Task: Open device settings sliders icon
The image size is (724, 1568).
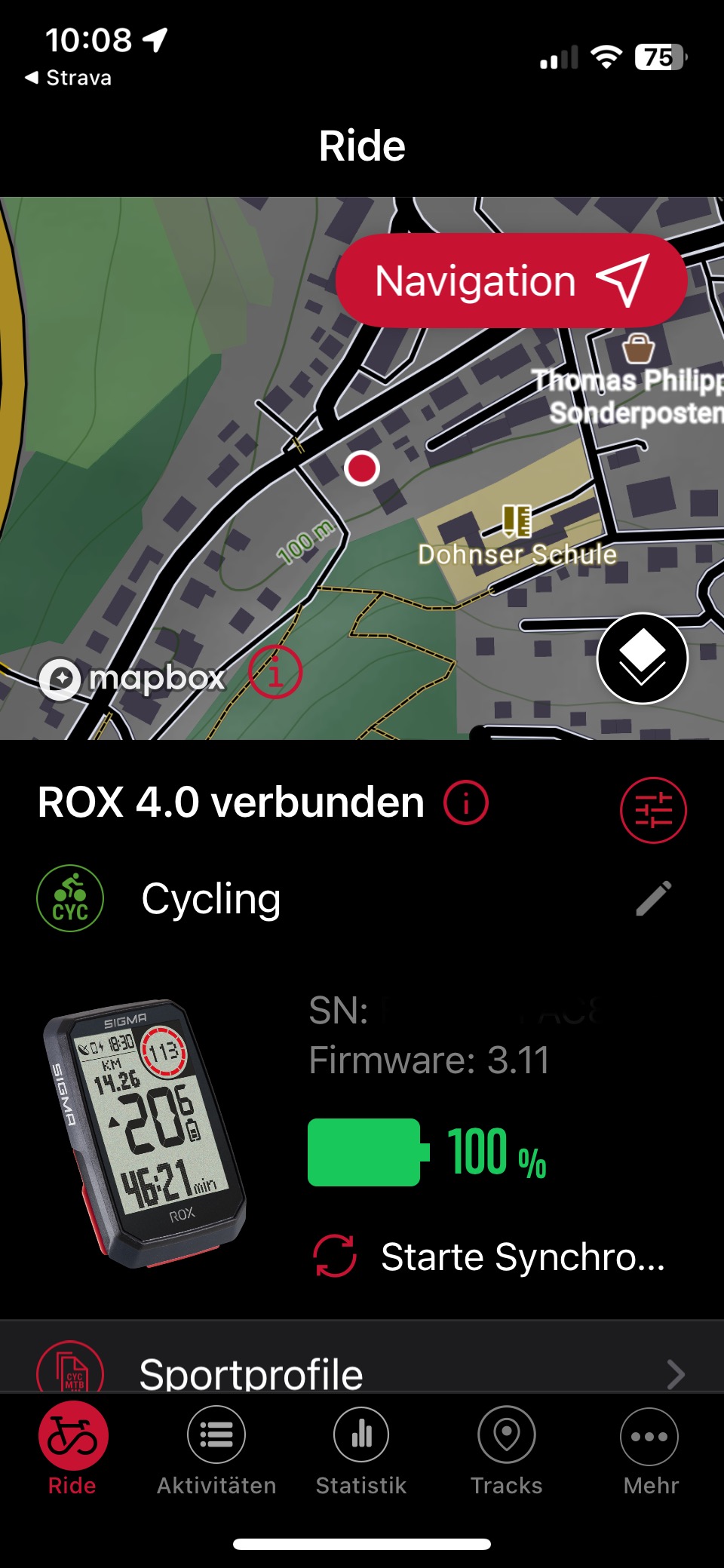Action: 652,810
